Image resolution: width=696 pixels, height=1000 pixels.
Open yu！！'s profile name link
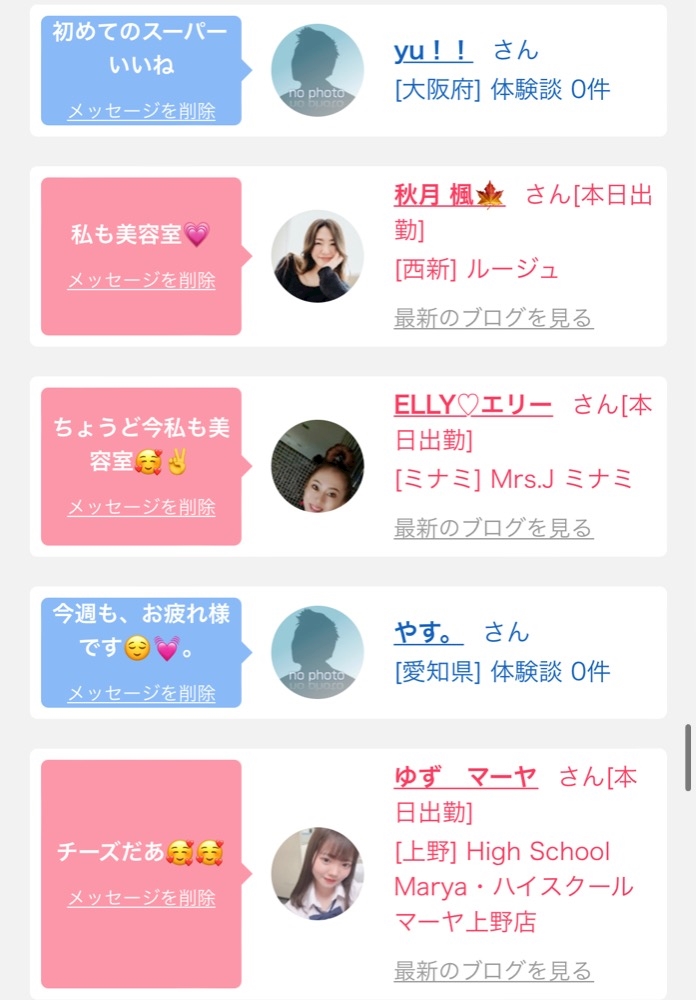tap(433, 50)
